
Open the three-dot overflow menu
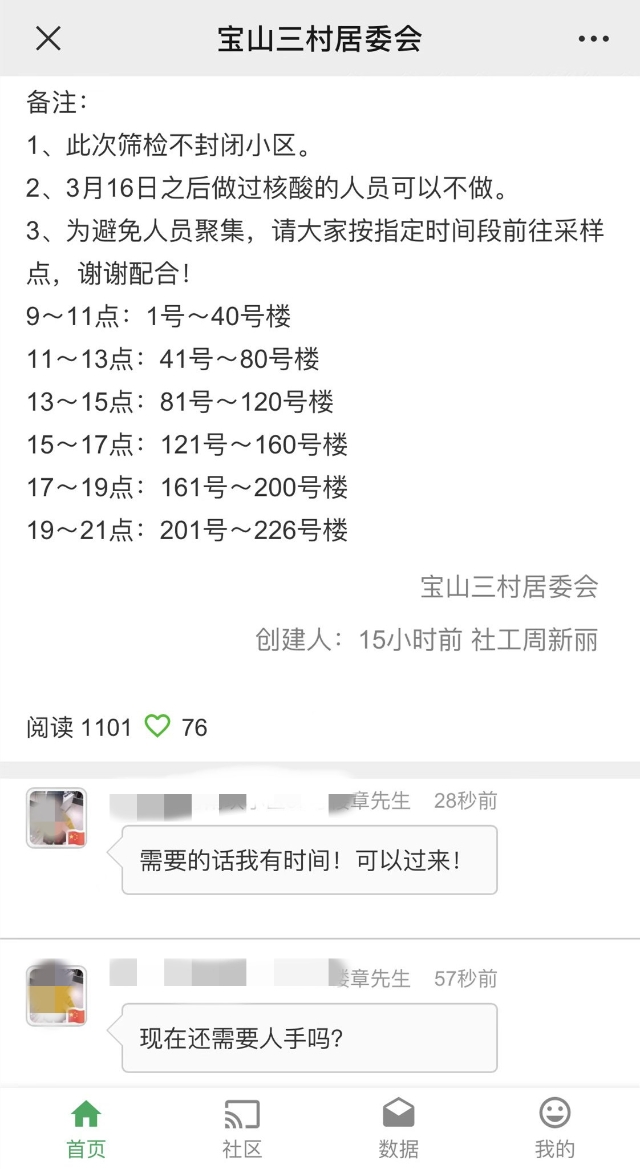(x=593, y=39)
